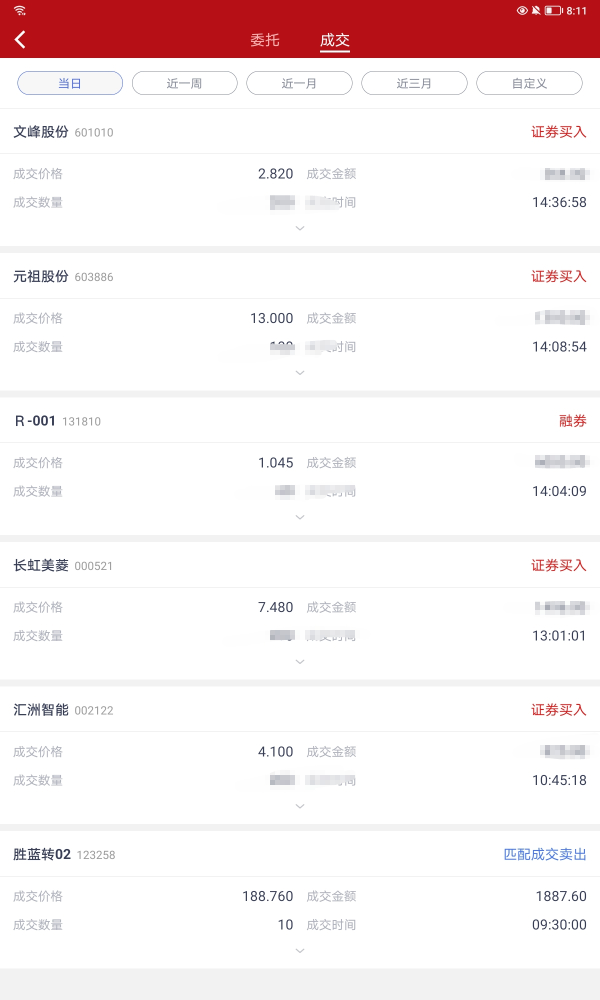This screenshot has width=600, height=1000.
Task: Switch to the 委托 tab
Action: pyautogui.click(x=265, y=41)
